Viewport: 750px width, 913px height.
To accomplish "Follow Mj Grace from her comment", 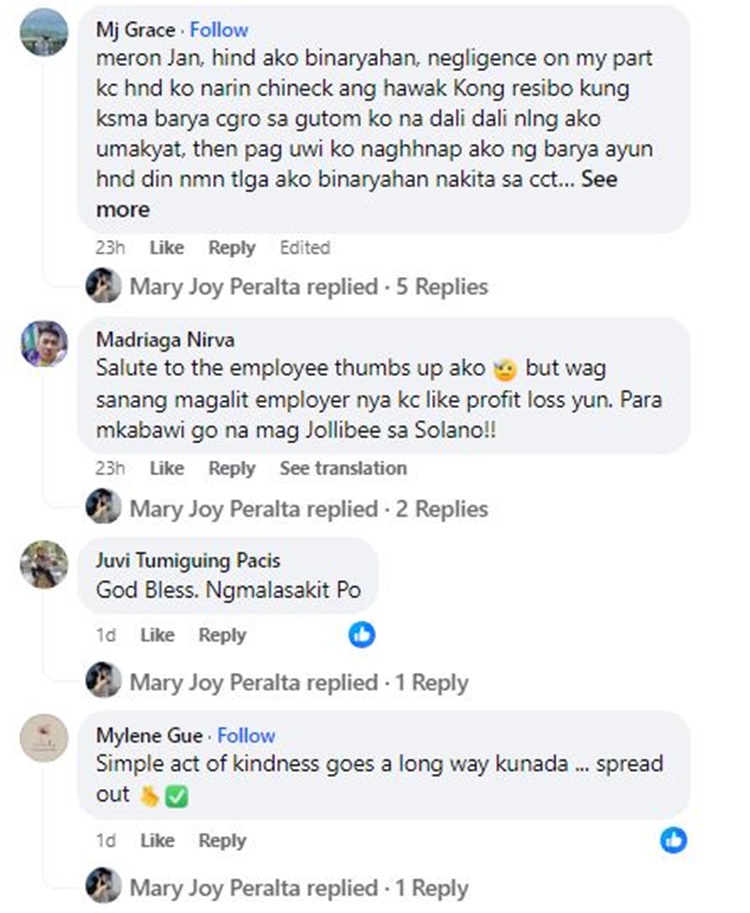I will point(219,30).
